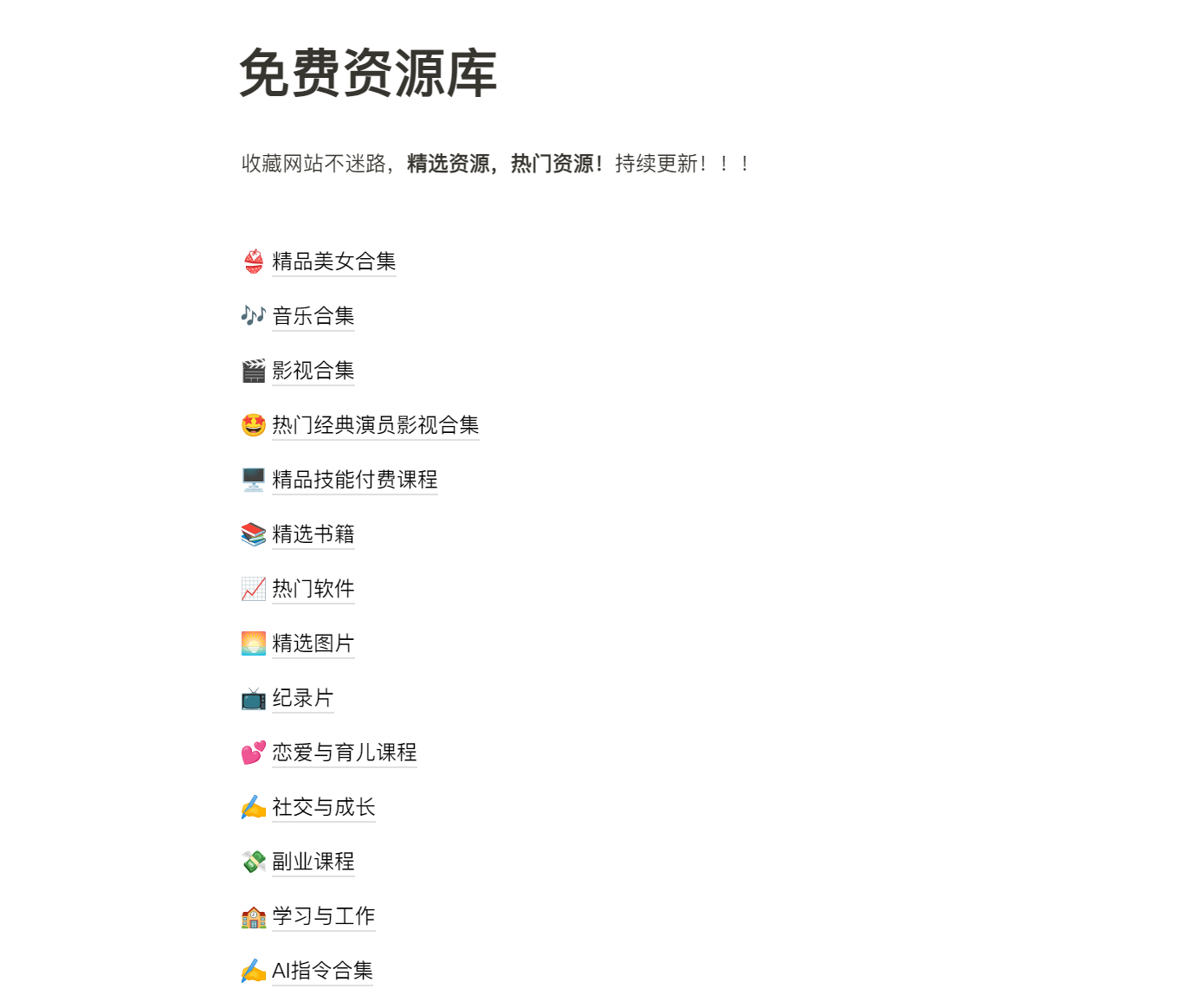Tap the 热门软件 link

pos(313,589)
